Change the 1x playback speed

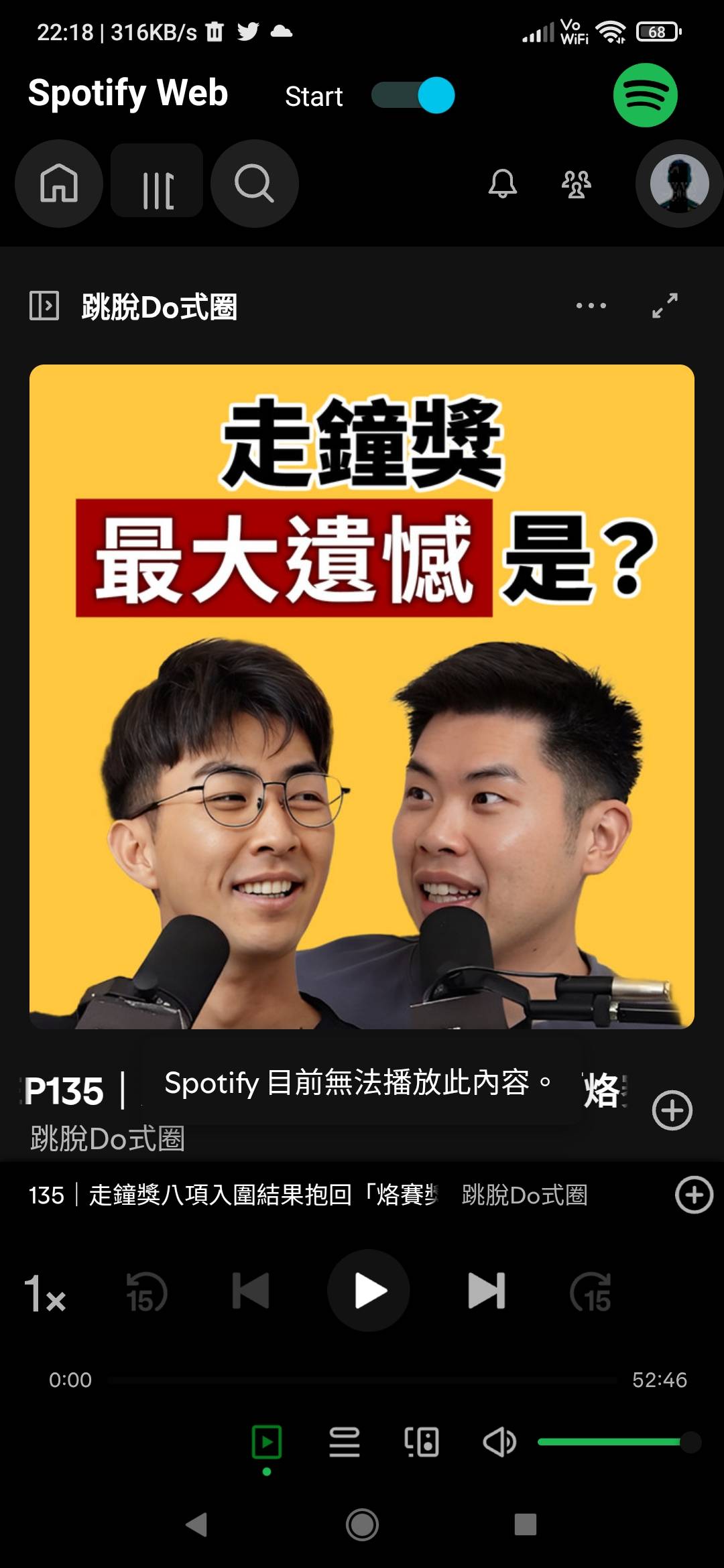(45, 1293)
